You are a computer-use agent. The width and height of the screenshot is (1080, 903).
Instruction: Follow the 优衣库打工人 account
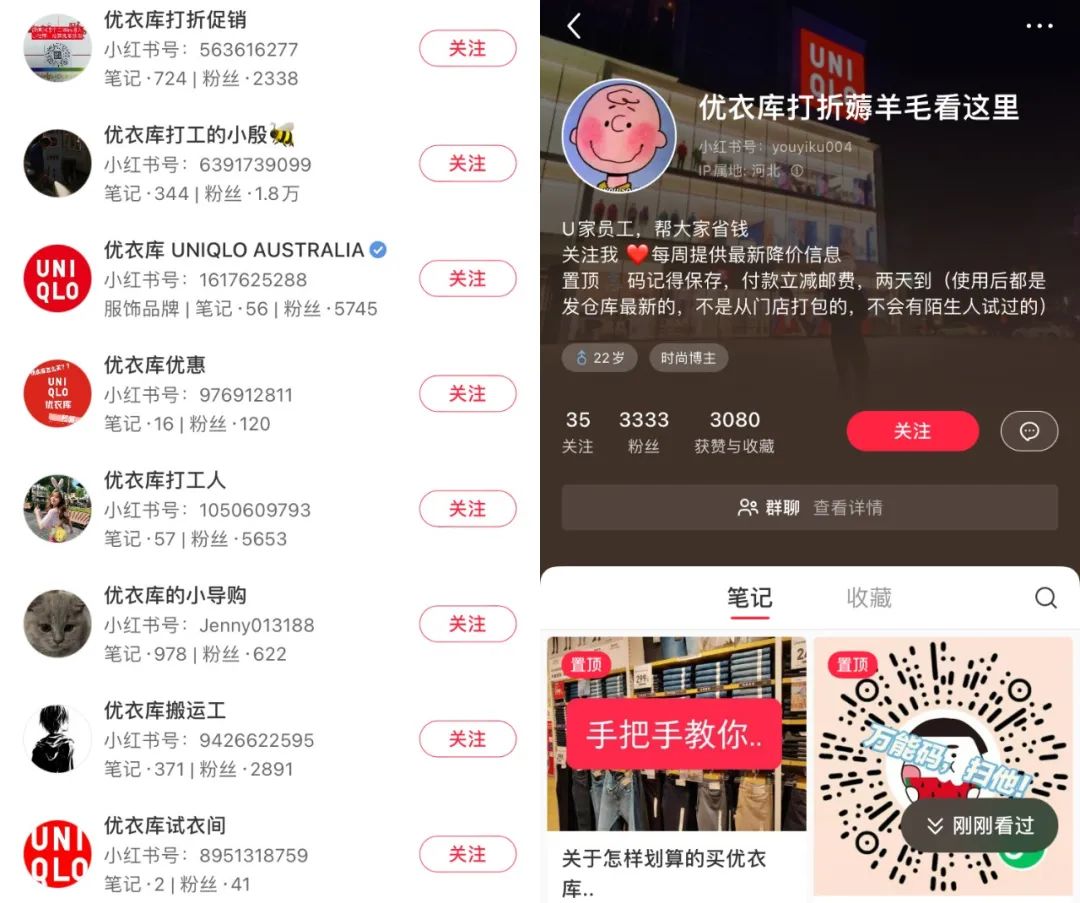(467, 508)
